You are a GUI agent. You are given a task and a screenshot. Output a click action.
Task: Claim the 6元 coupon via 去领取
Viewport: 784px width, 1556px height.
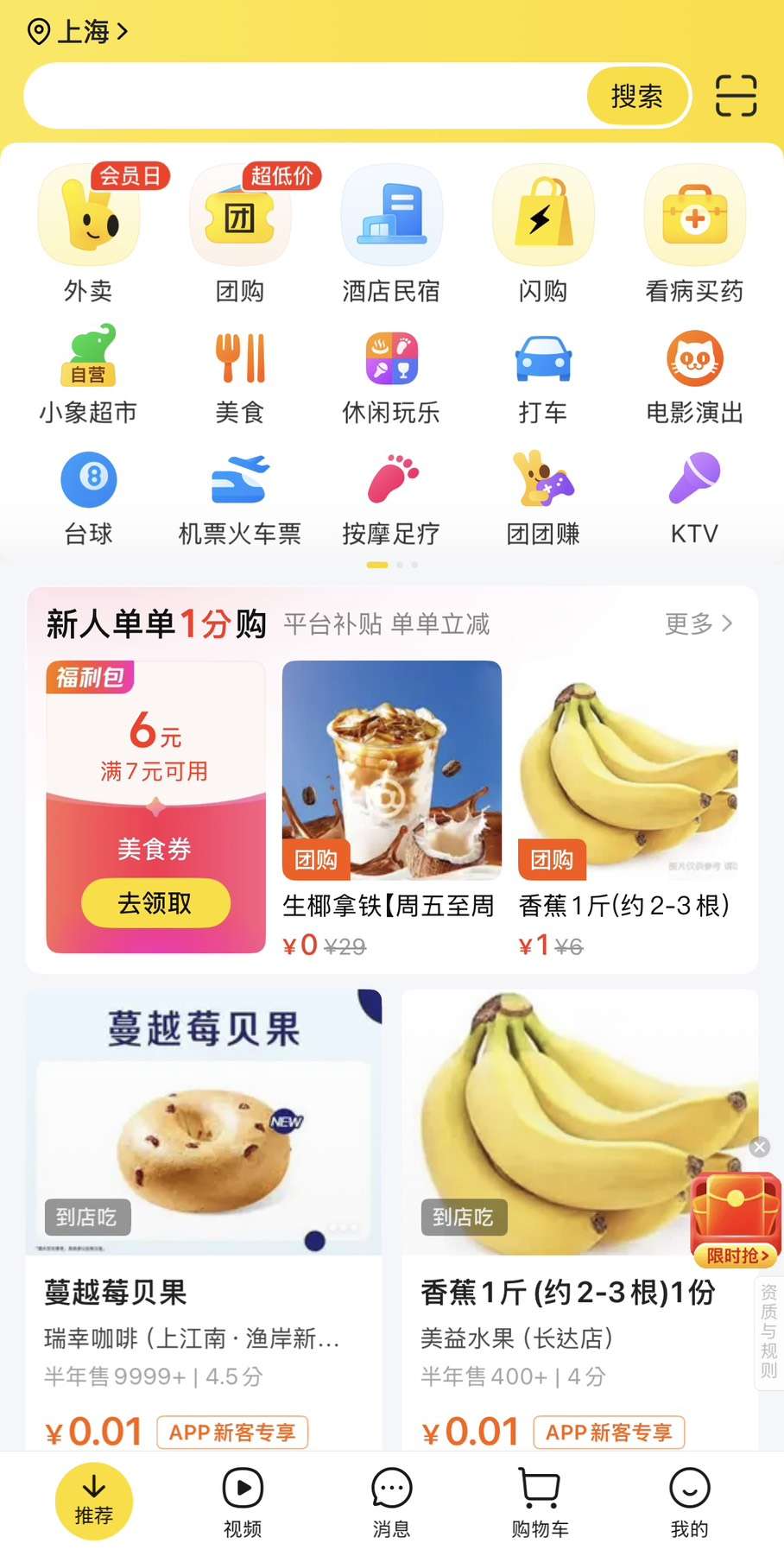tap(155, 903)
